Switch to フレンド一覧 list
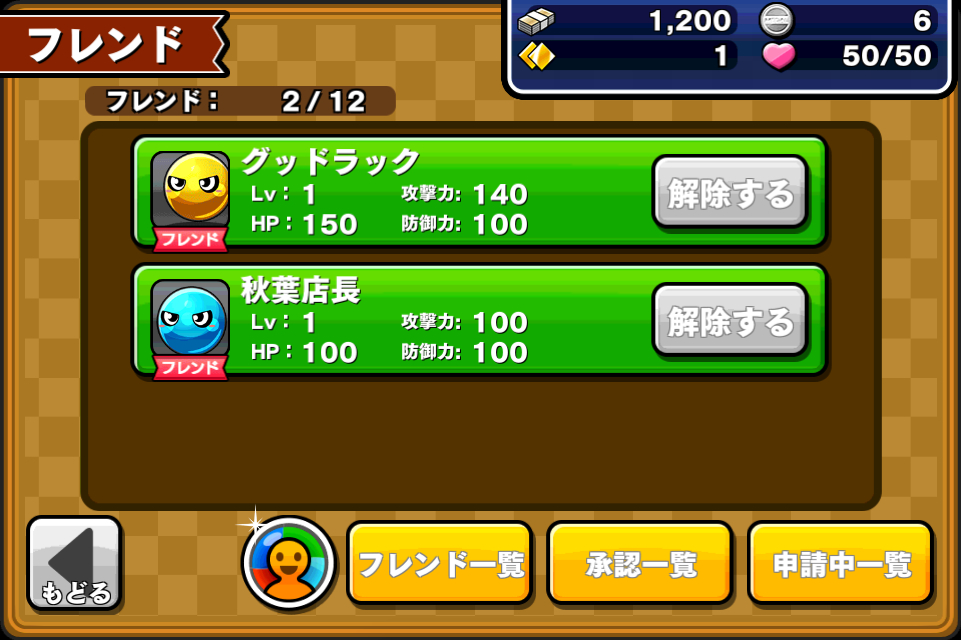Image resolution: width=961 pixels, height=640 pixels. pos(440,563)
